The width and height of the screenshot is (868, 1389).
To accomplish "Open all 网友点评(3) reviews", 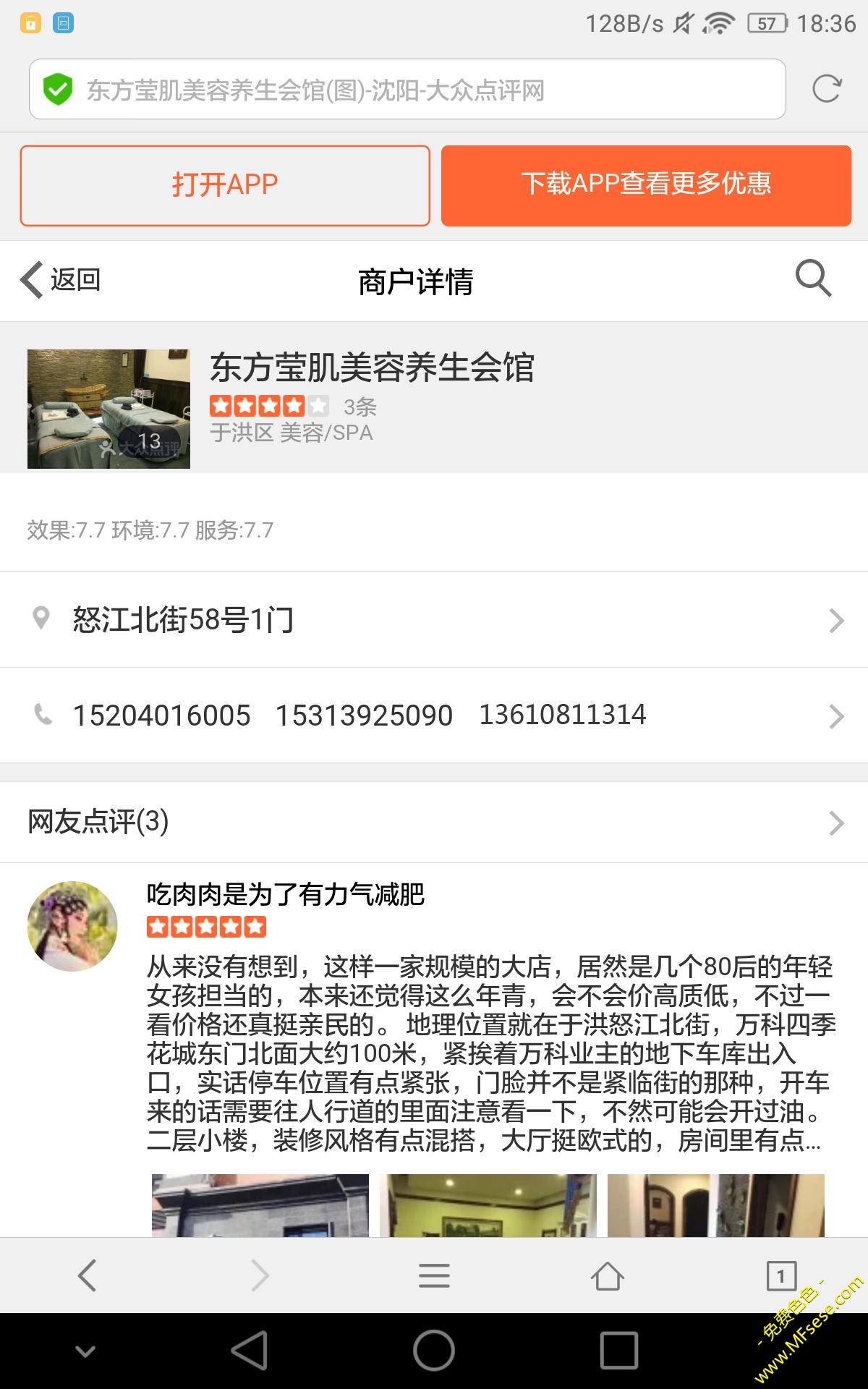I will click(x=434, y=822).
